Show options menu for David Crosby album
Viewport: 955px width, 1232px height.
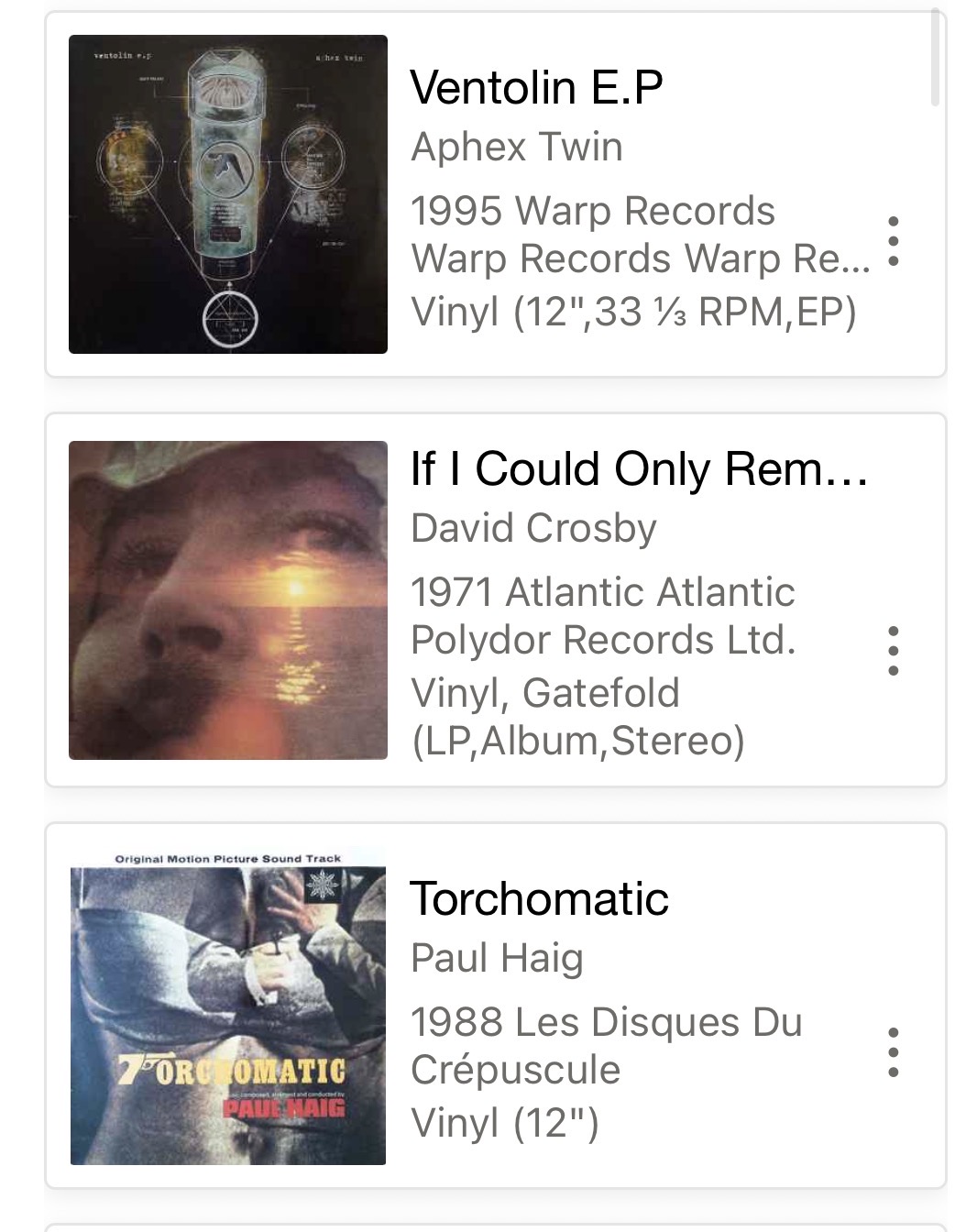893,651
